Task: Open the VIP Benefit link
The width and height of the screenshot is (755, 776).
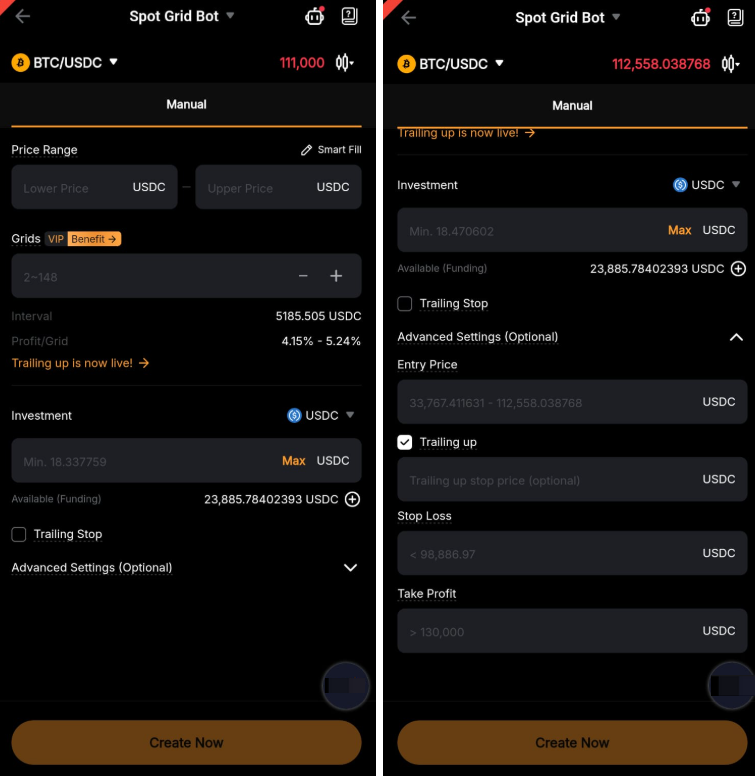Action: pos(94,239)
